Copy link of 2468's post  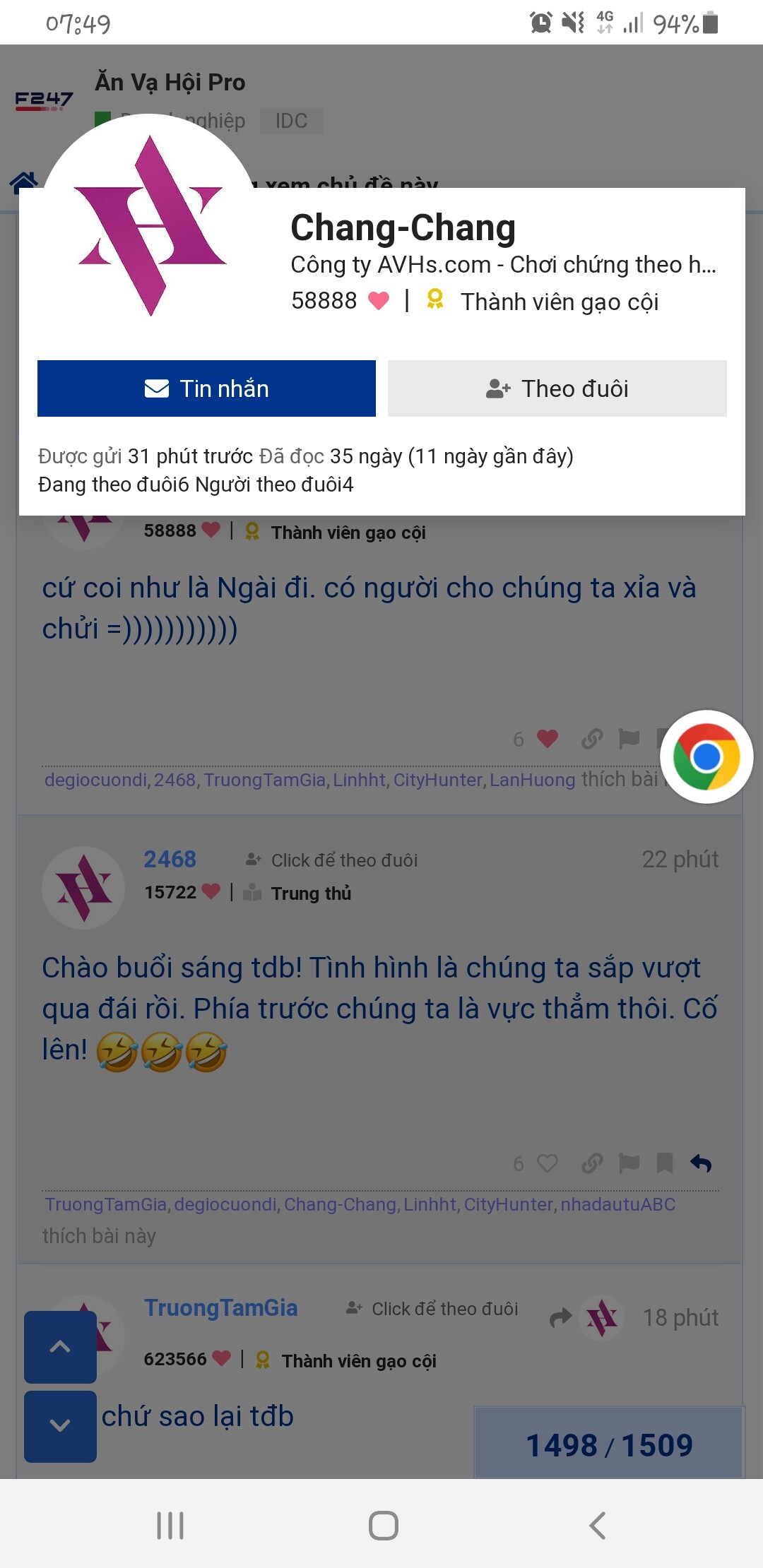pyautogui.click(x=592, y=1163)
